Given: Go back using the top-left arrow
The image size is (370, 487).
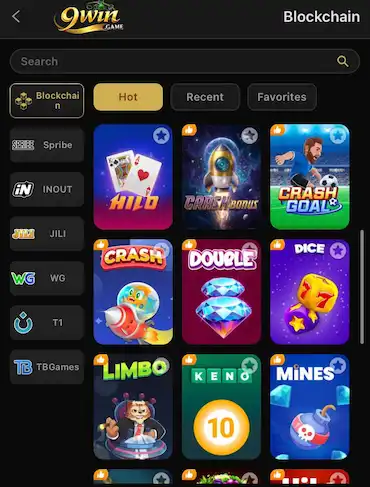Looking at the screenshot, I should pos(16,16).
